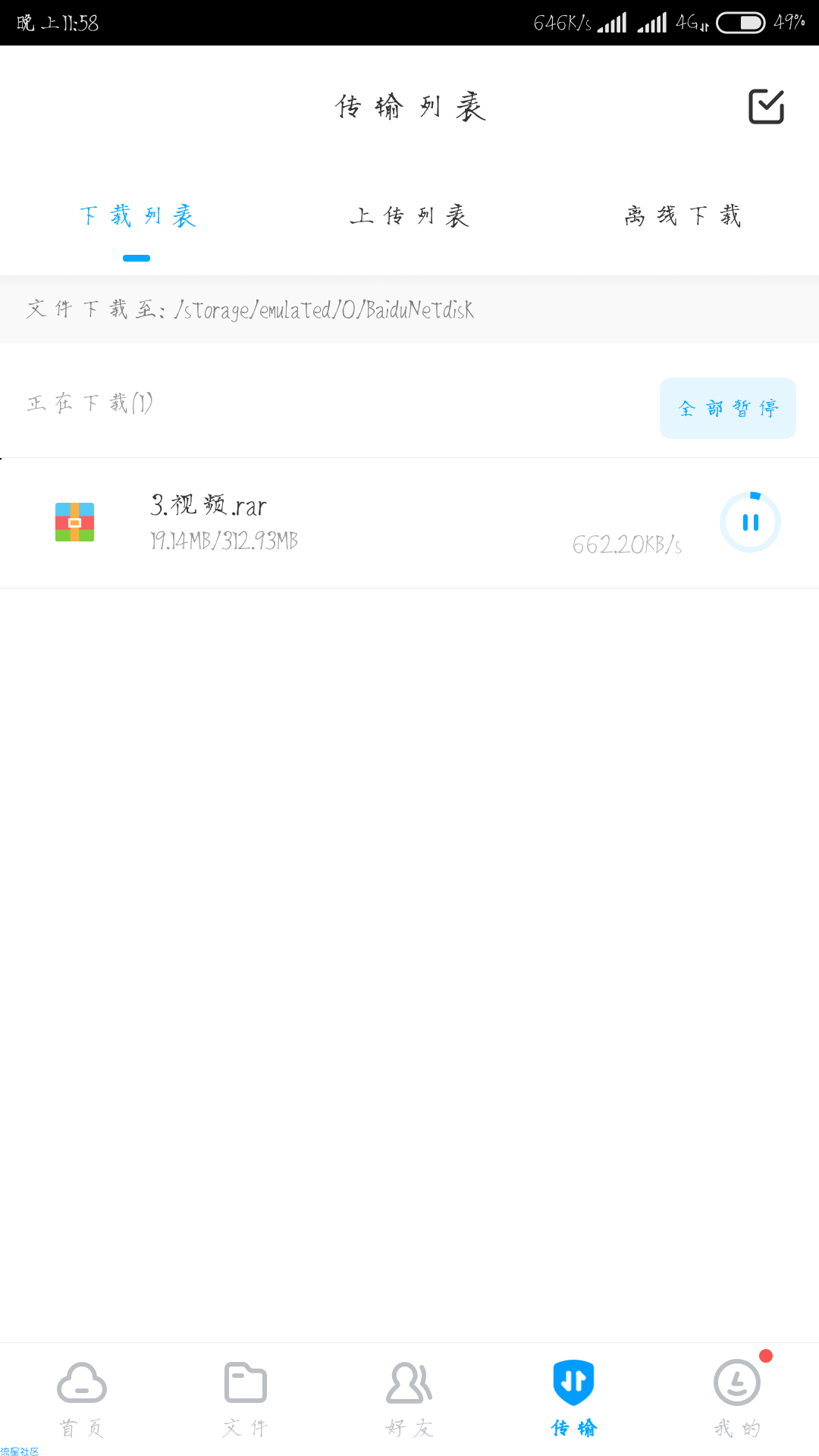Select the 下载列表 tab
Image resolution: width=819 pixels, height=1456 pixels.
137,216
